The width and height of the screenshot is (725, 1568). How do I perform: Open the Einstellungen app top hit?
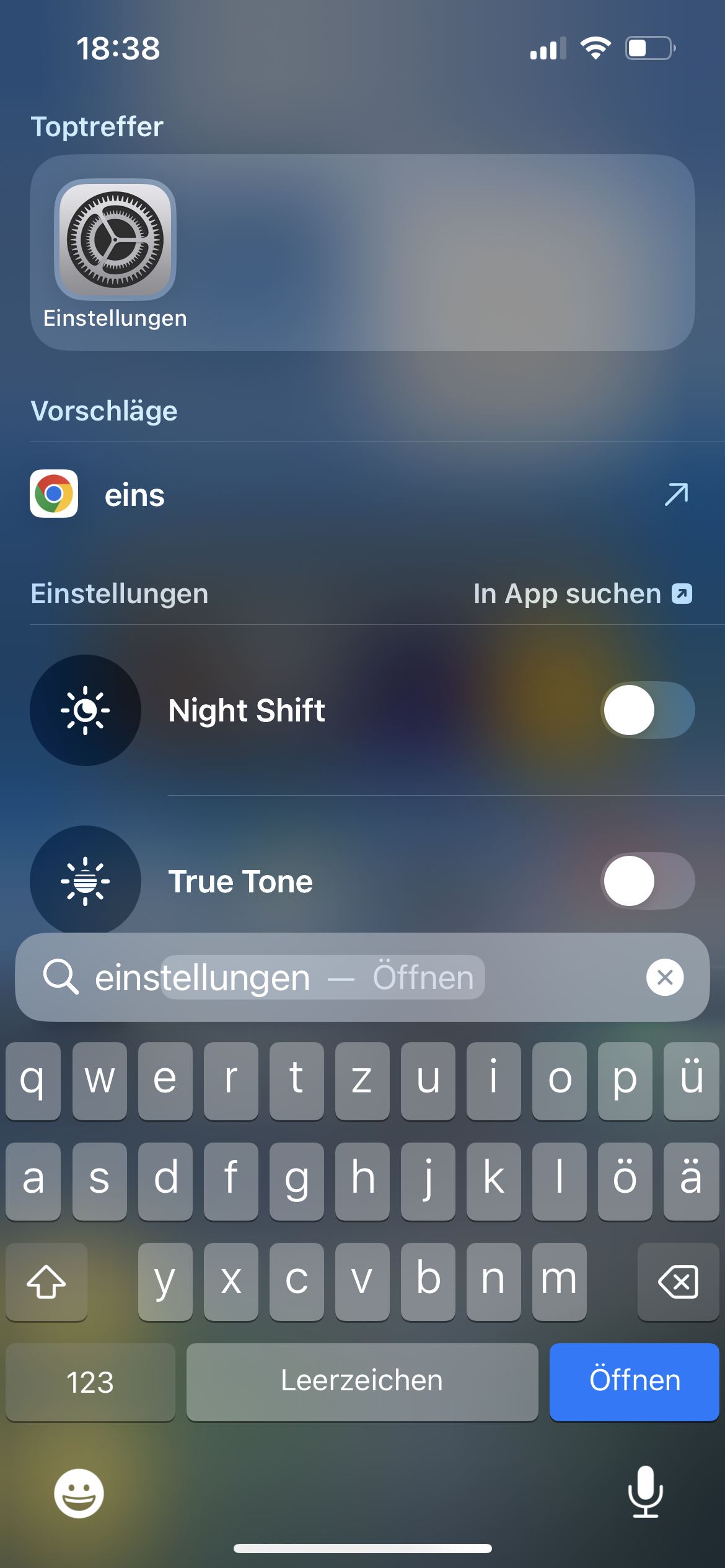(x=115, y=240)
